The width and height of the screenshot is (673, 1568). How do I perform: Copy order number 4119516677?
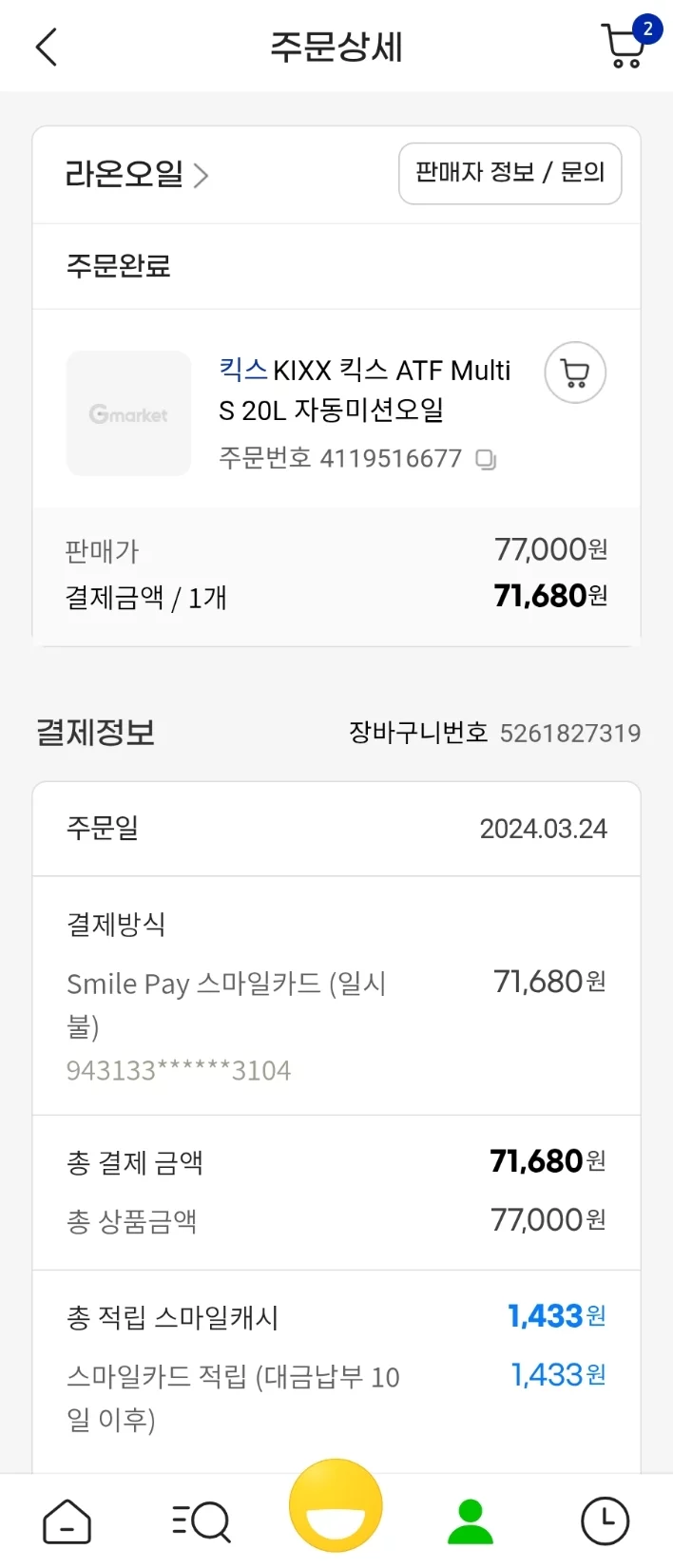point(486,460)
